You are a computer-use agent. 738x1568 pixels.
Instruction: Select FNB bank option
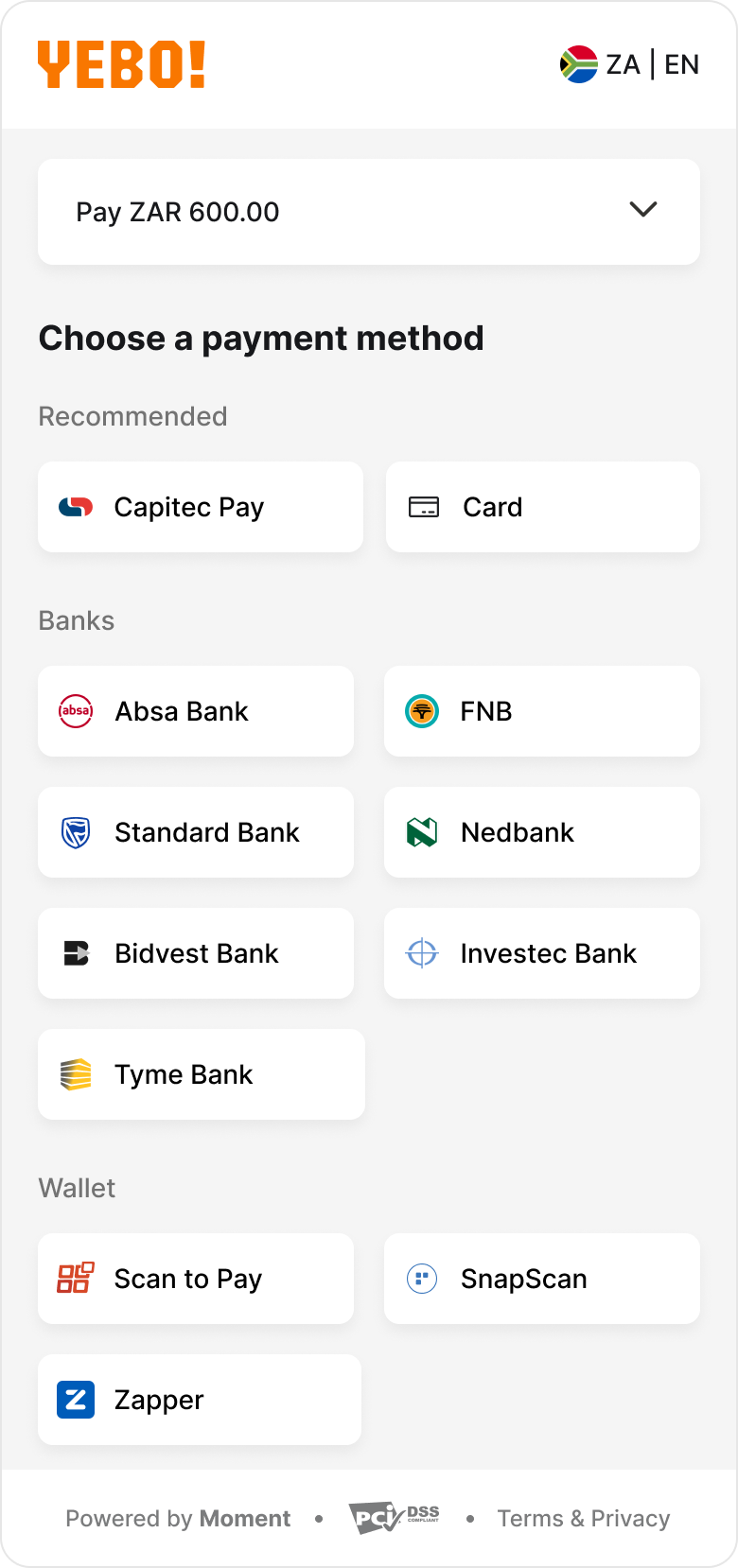pyautogui.click(x=541, y=711)
